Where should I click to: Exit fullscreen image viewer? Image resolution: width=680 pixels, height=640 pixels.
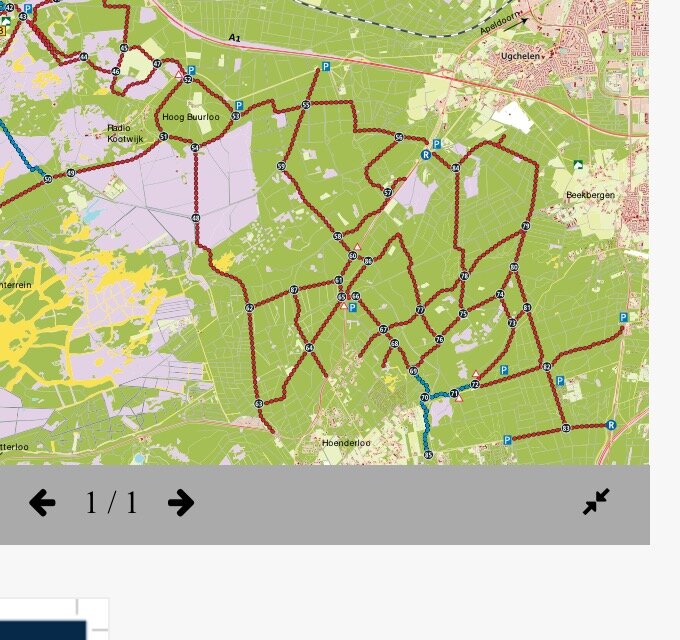tap(596, 502)
